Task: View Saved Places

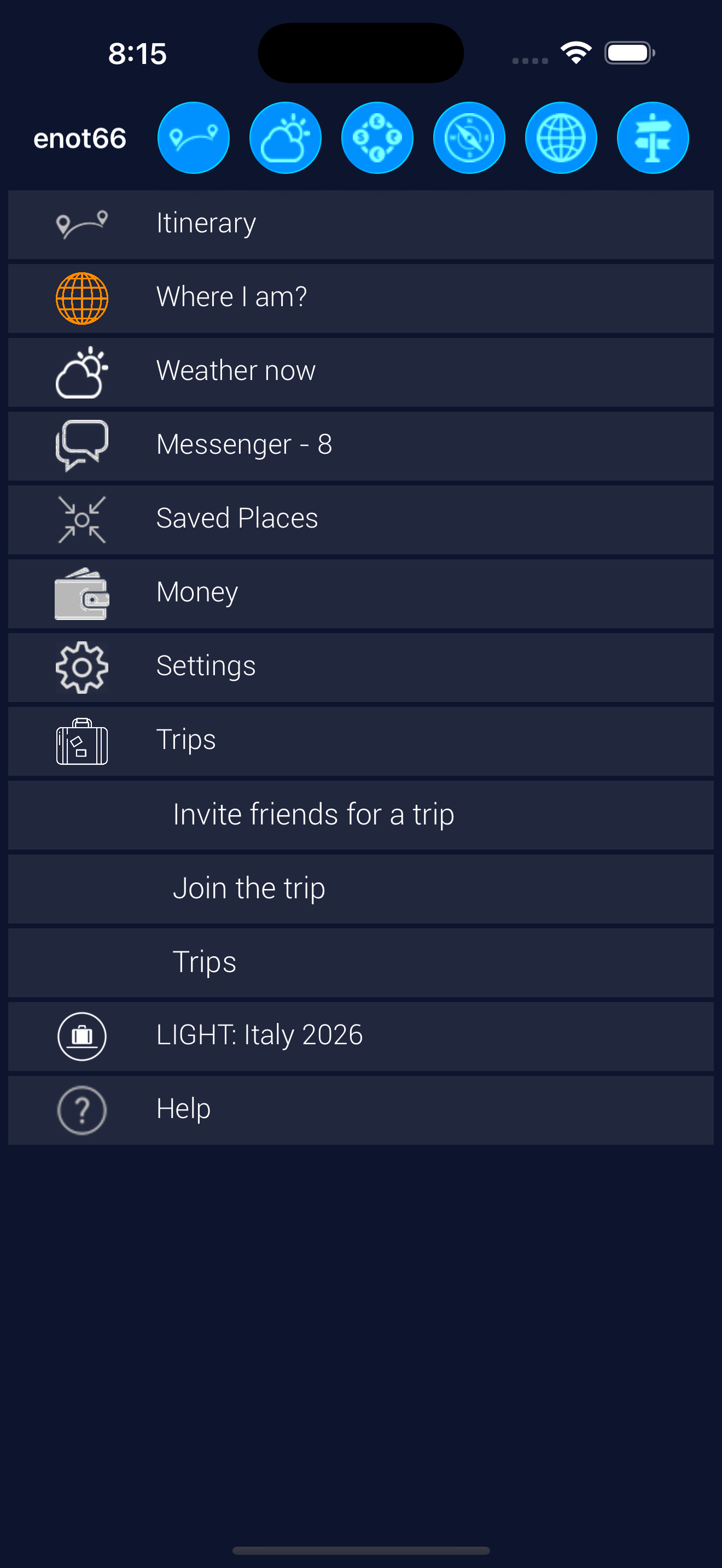Action: 360,519
